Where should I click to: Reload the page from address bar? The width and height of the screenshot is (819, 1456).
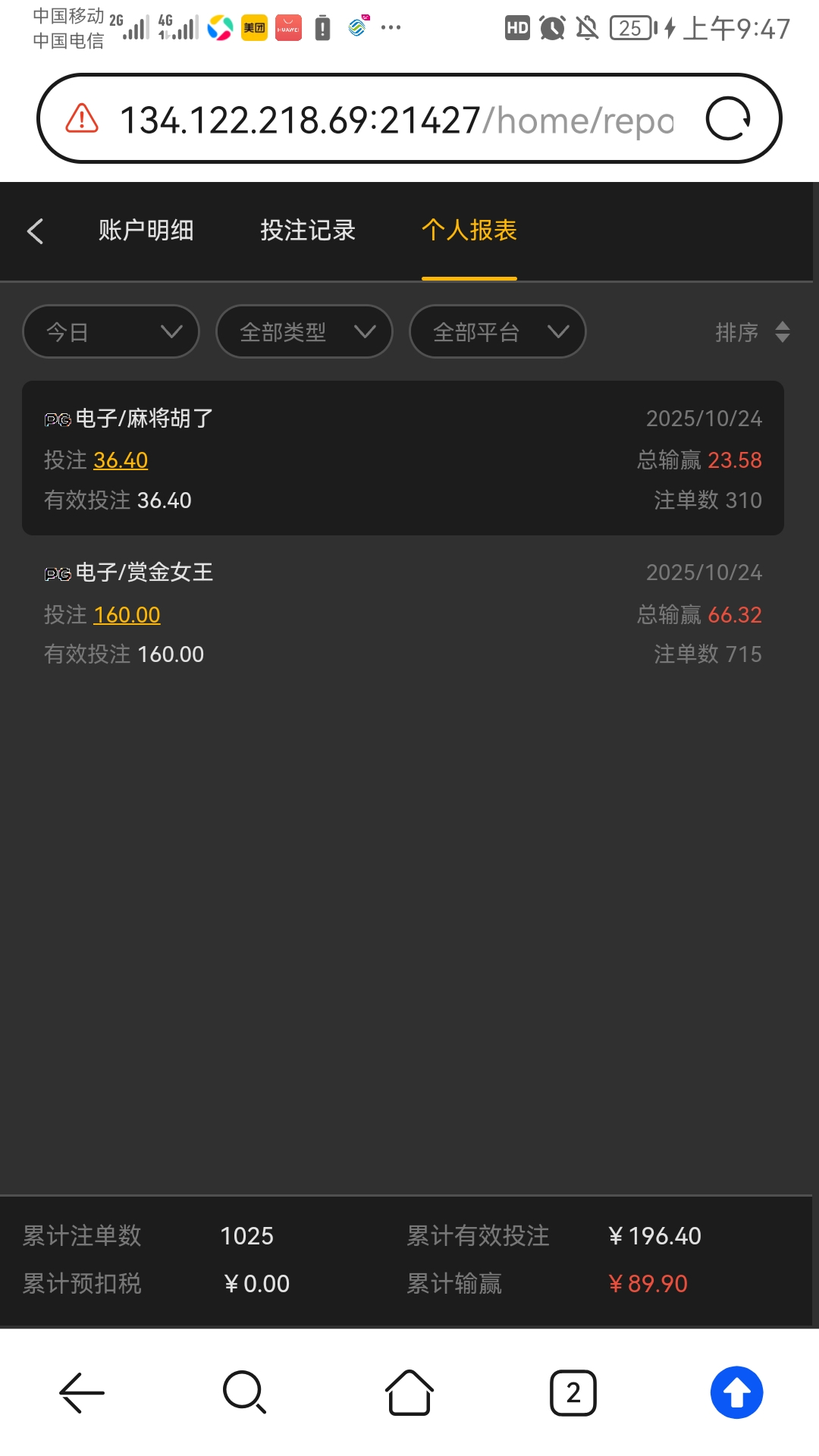click(x=728, y=119)
